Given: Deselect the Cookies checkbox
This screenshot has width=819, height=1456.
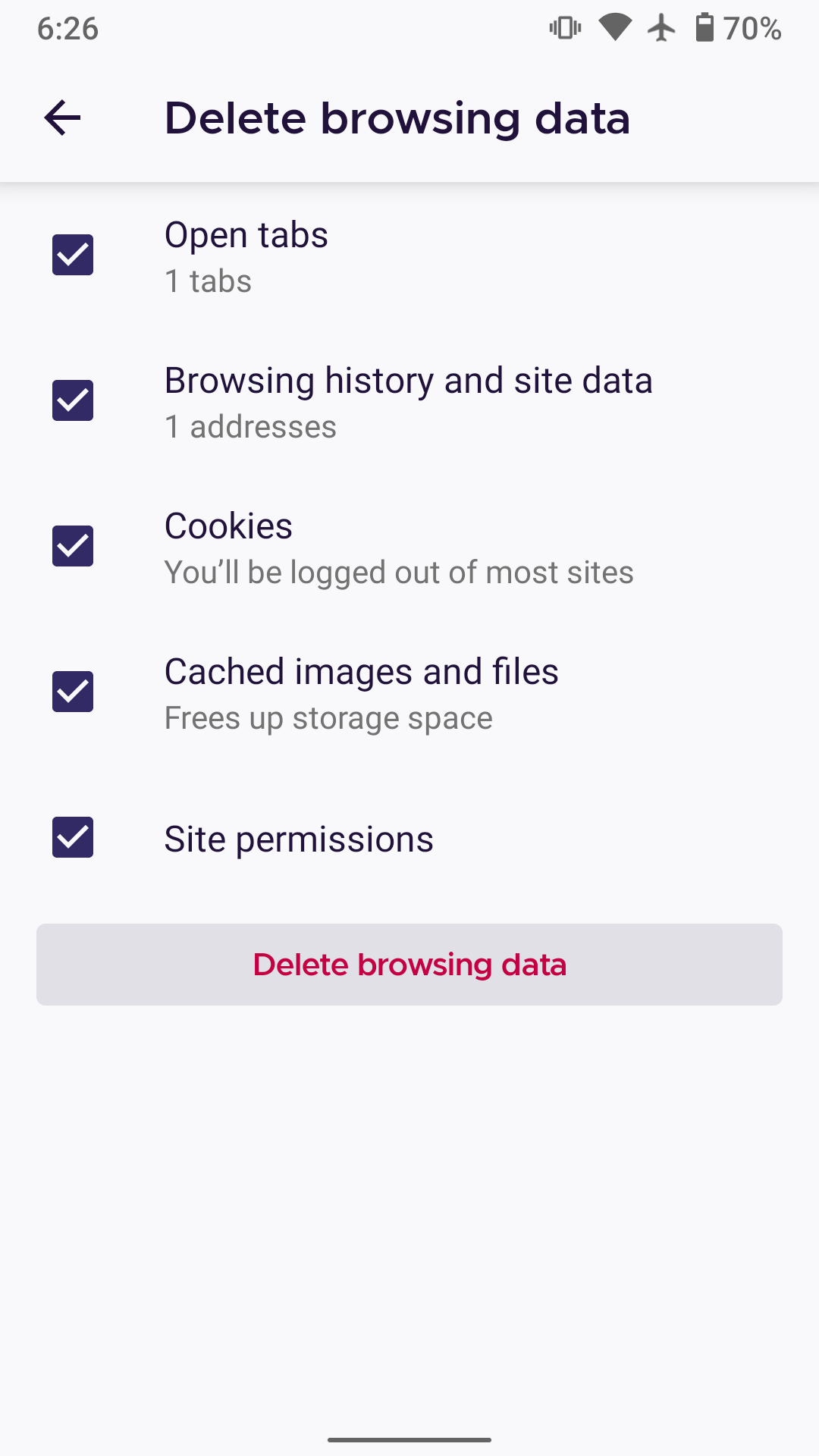Looking at the screenshot, I should point(73,546).
